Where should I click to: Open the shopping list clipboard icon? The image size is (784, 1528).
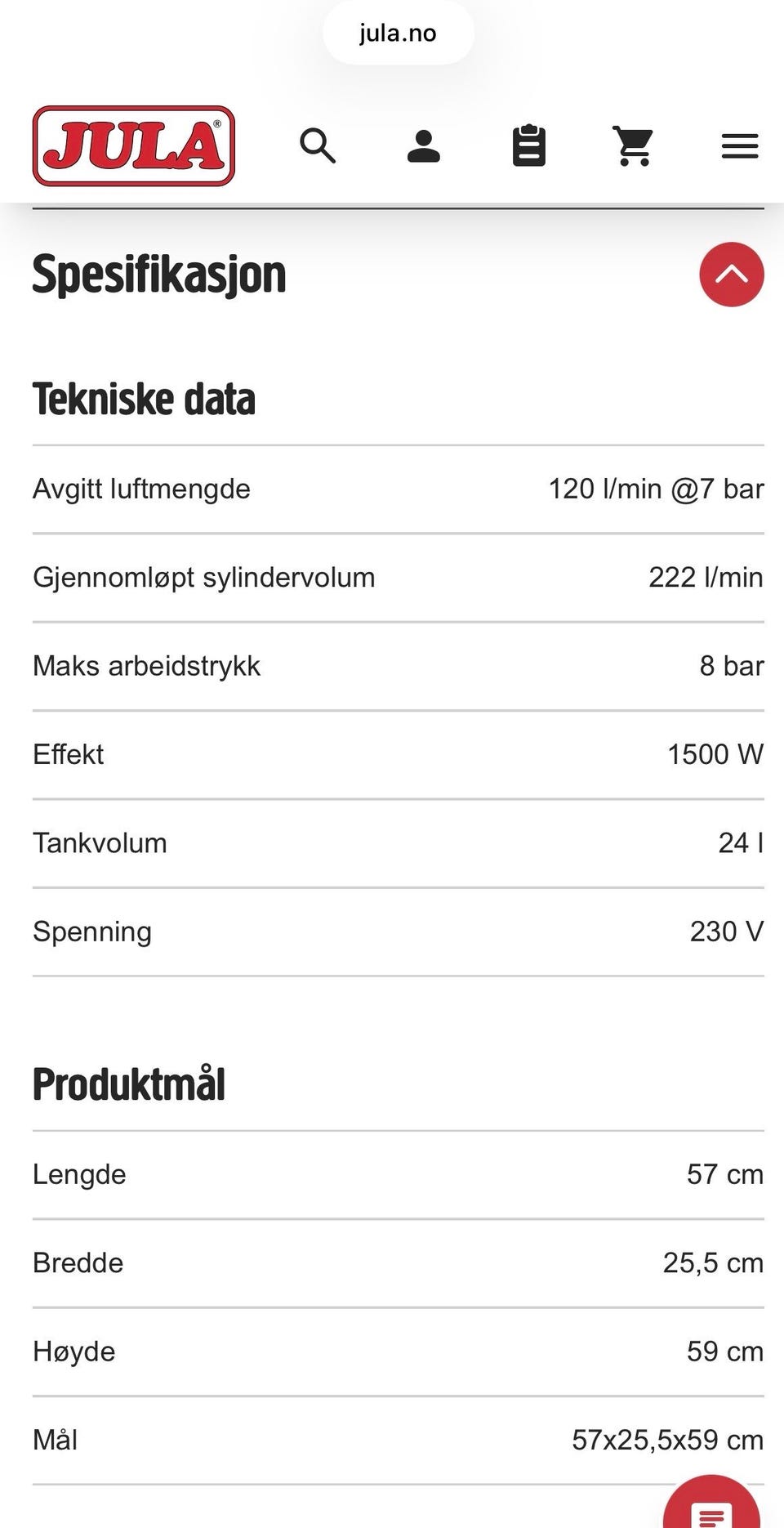pos(529,145)
